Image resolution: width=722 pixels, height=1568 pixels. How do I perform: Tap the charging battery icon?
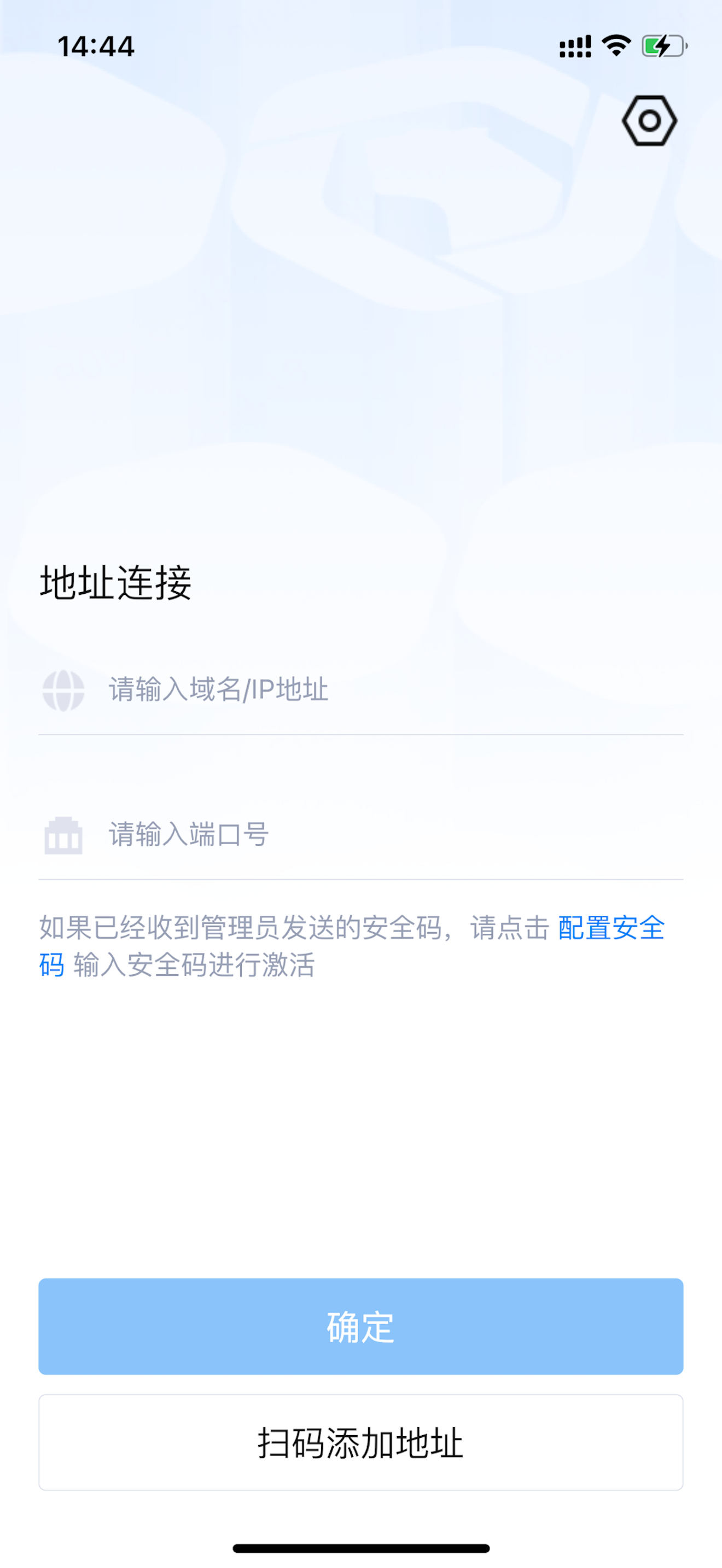pos(663,46)
